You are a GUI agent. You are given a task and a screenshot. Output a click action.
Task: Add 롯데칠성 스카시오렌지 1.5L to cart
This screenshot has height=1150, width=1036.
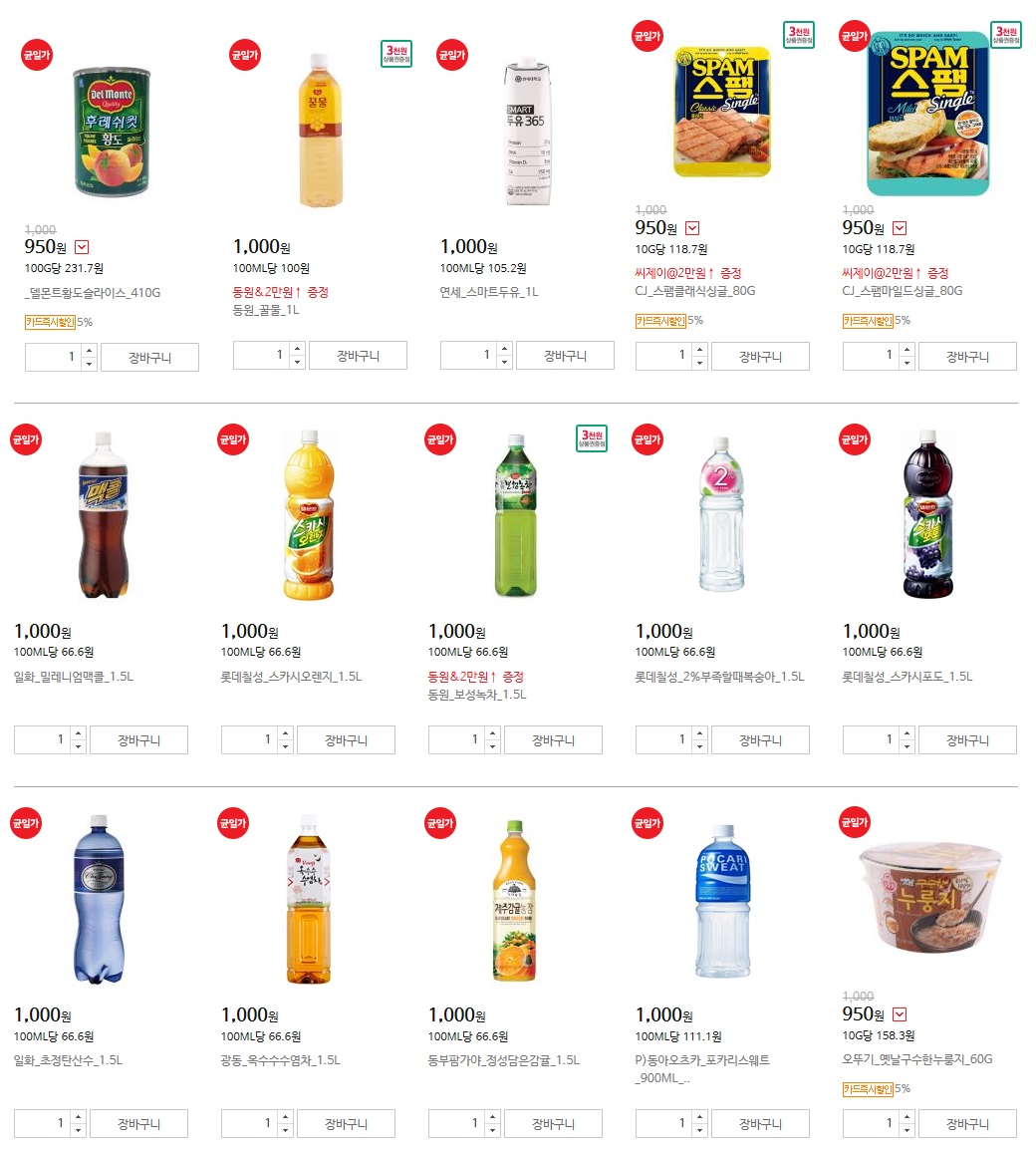click(x=346, y=740)
